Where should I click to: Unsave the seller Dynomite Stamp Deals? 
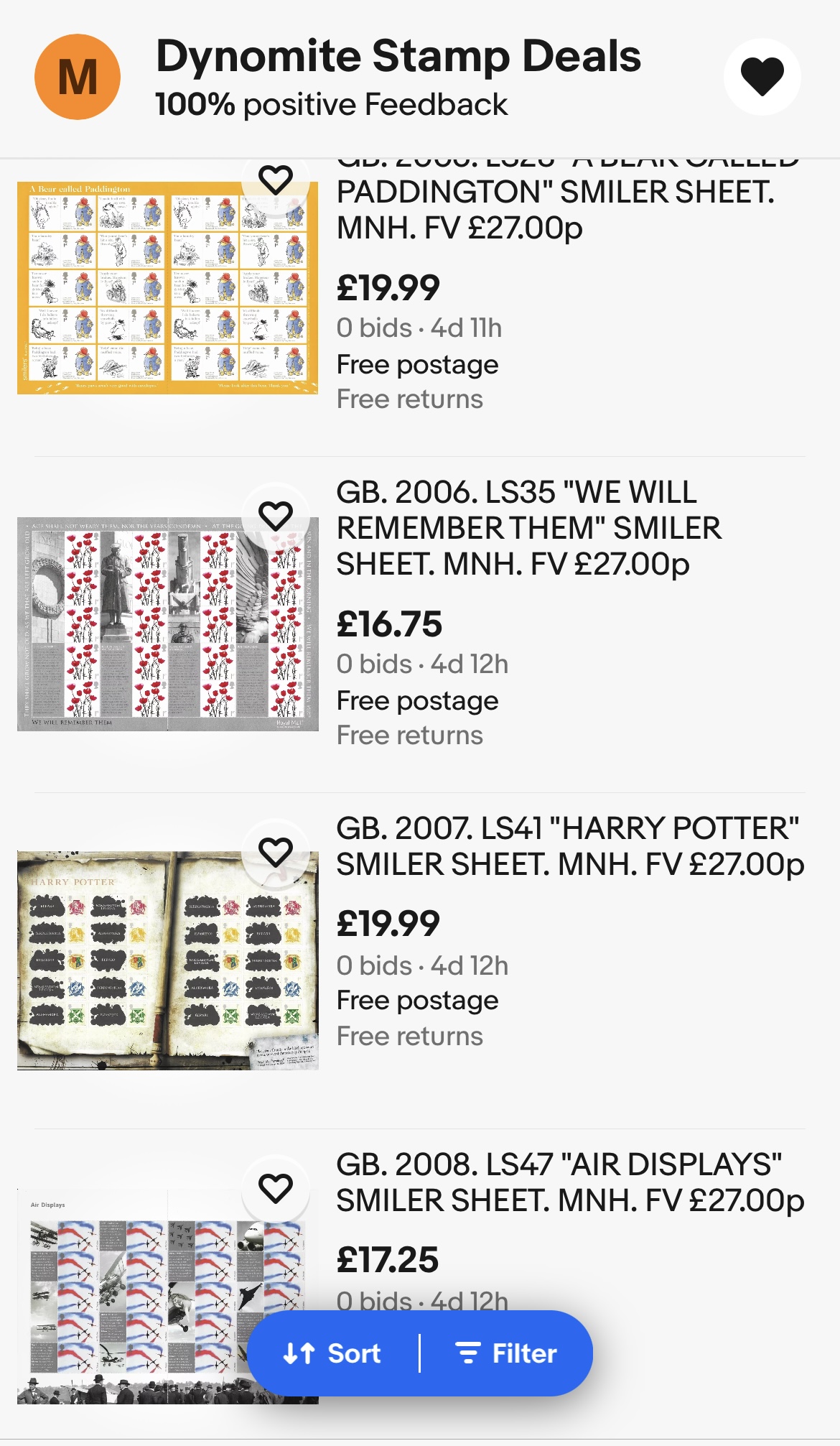point(762,77)
